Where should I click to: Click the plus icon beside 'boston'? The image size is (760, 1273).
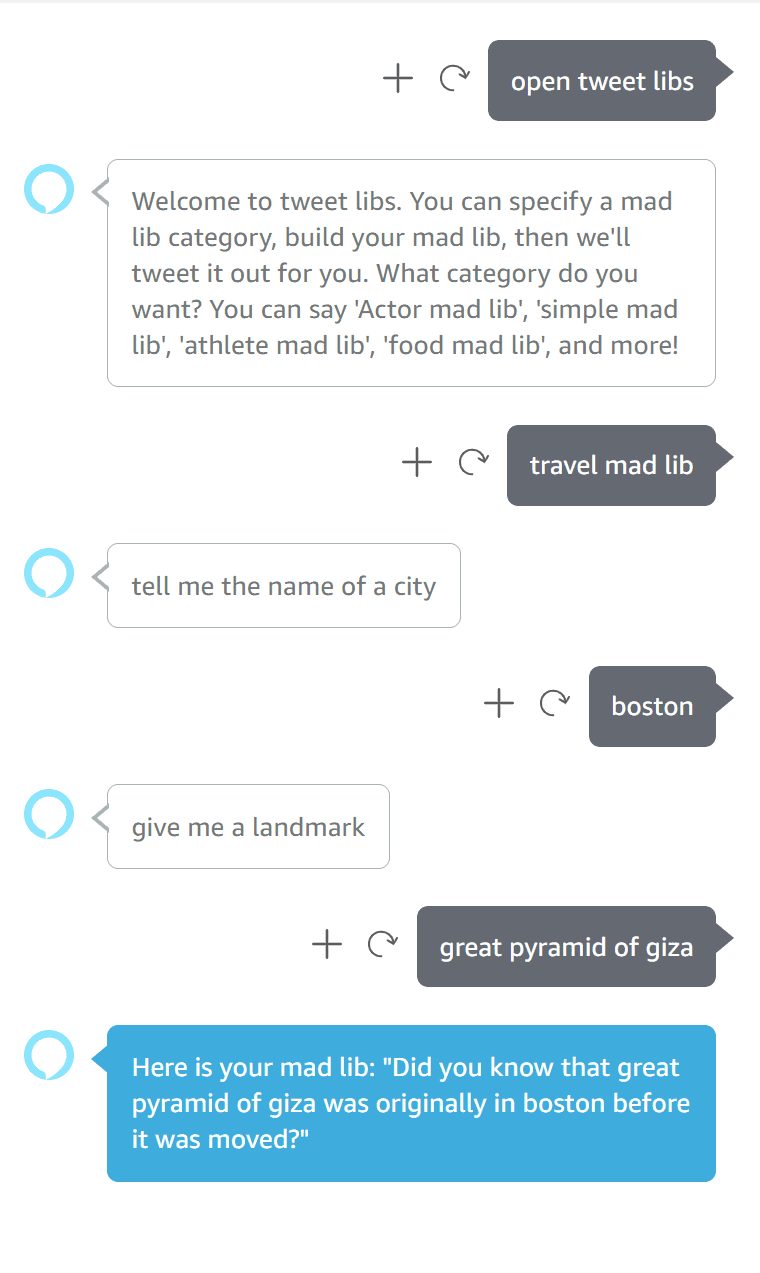[499, 704]
